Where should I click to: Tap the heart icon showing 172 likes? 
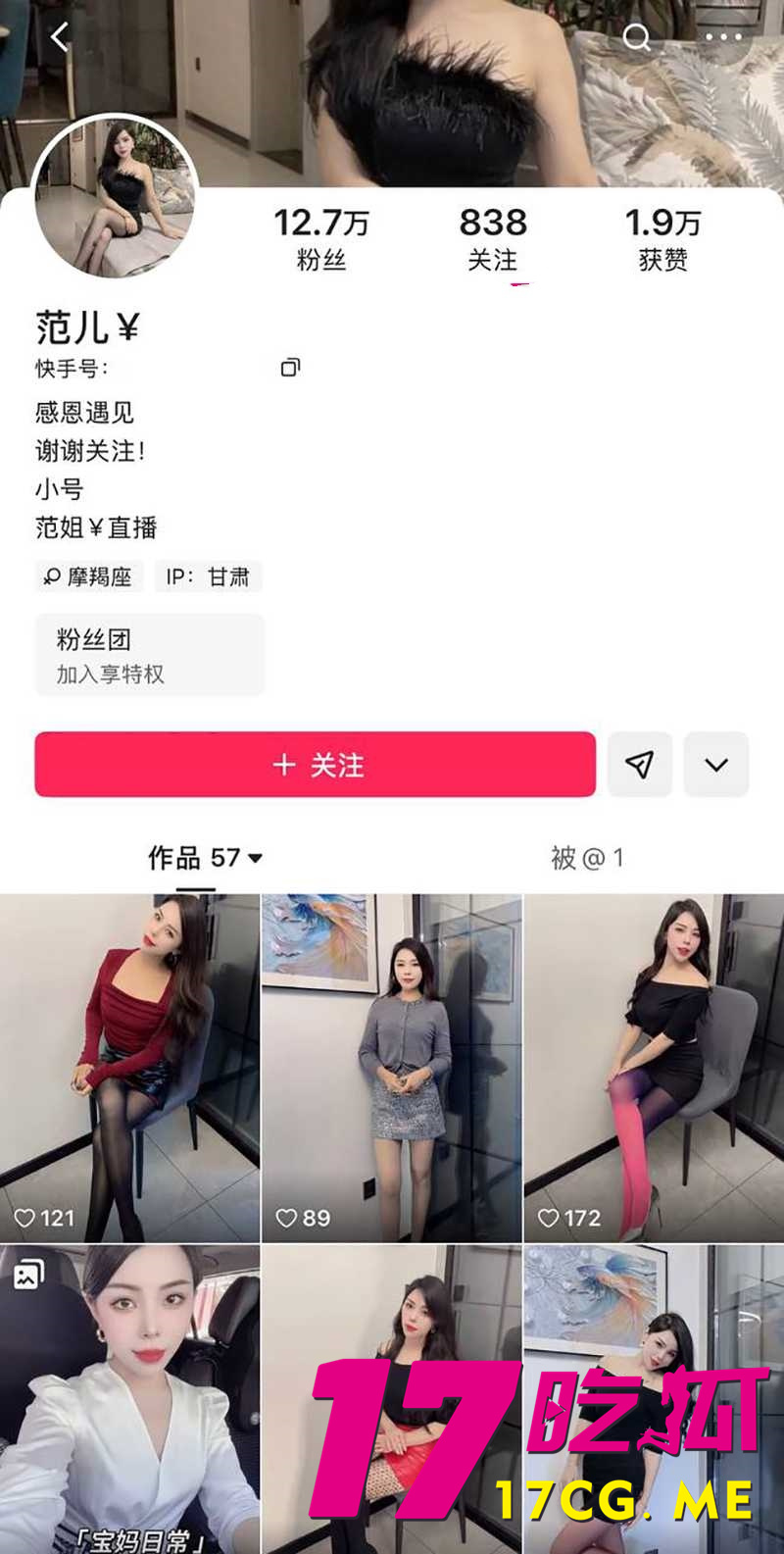[549, 1218]
